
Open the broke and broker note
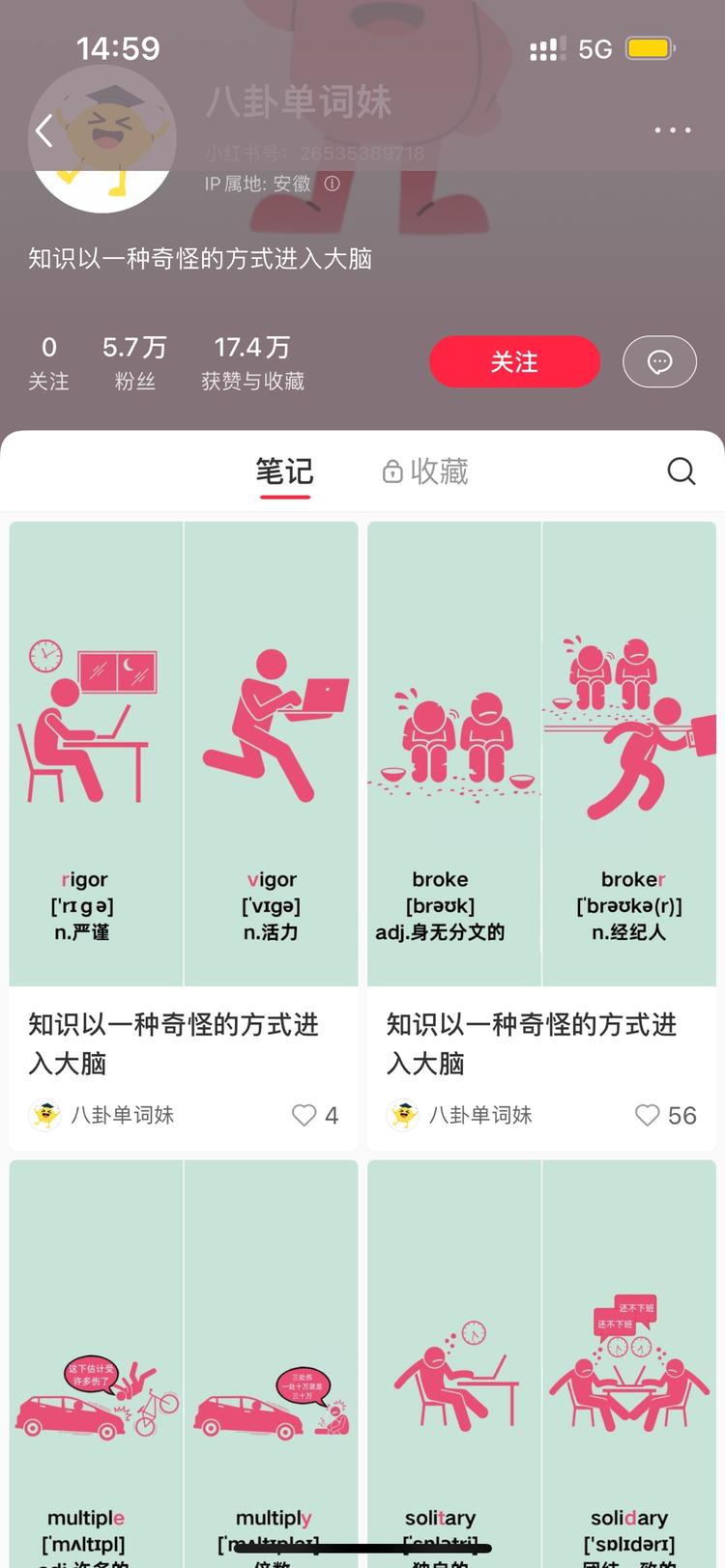[x=541, y=754]
